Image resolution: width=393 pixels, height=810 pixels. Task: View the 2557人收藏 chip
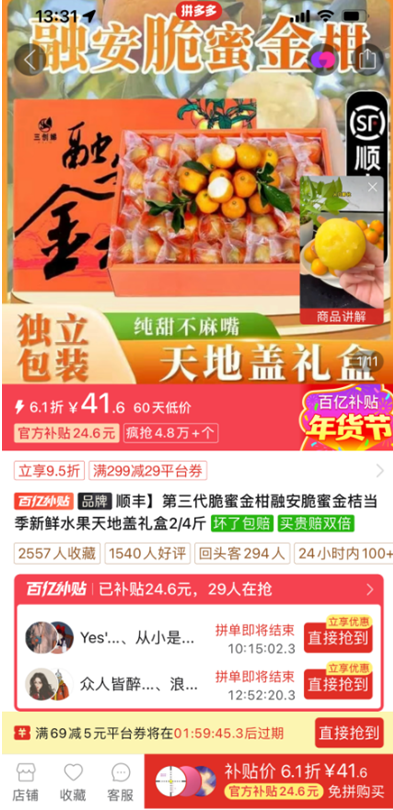[57, 554]
